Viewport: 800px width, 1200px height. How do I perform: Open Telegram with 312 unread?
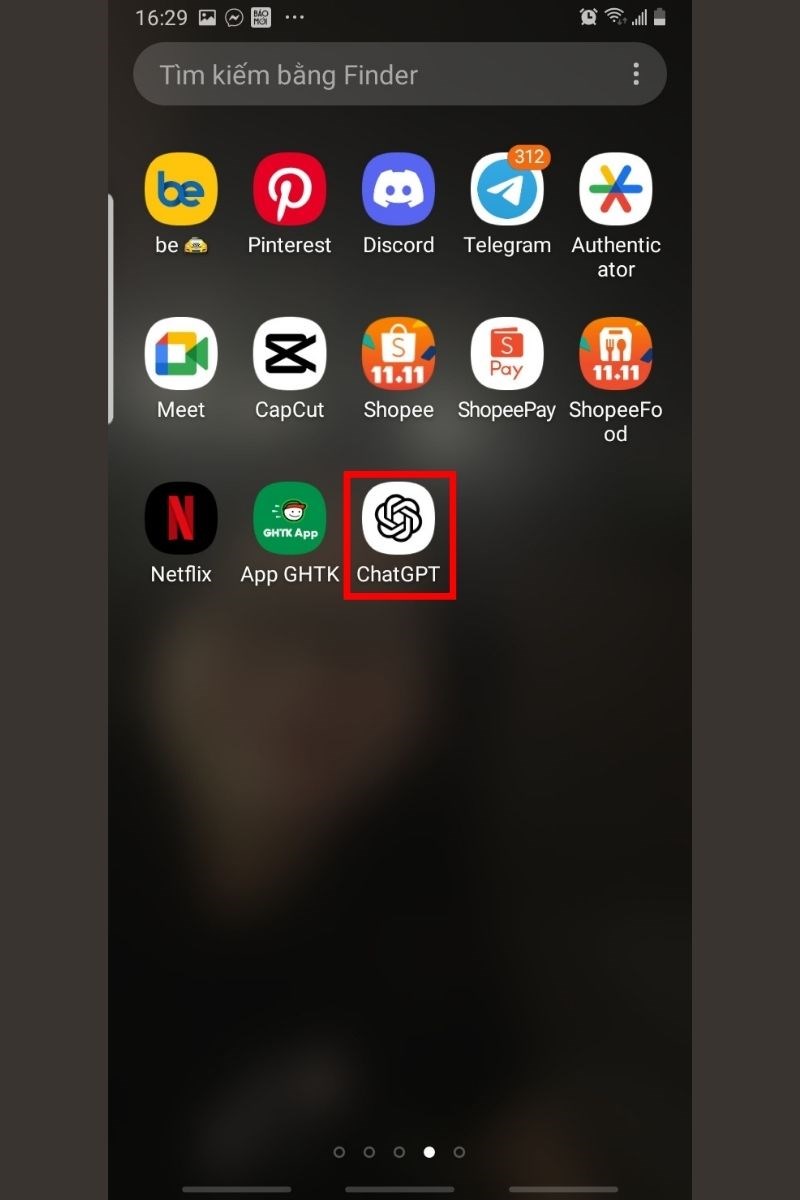(x=507, y=189)
